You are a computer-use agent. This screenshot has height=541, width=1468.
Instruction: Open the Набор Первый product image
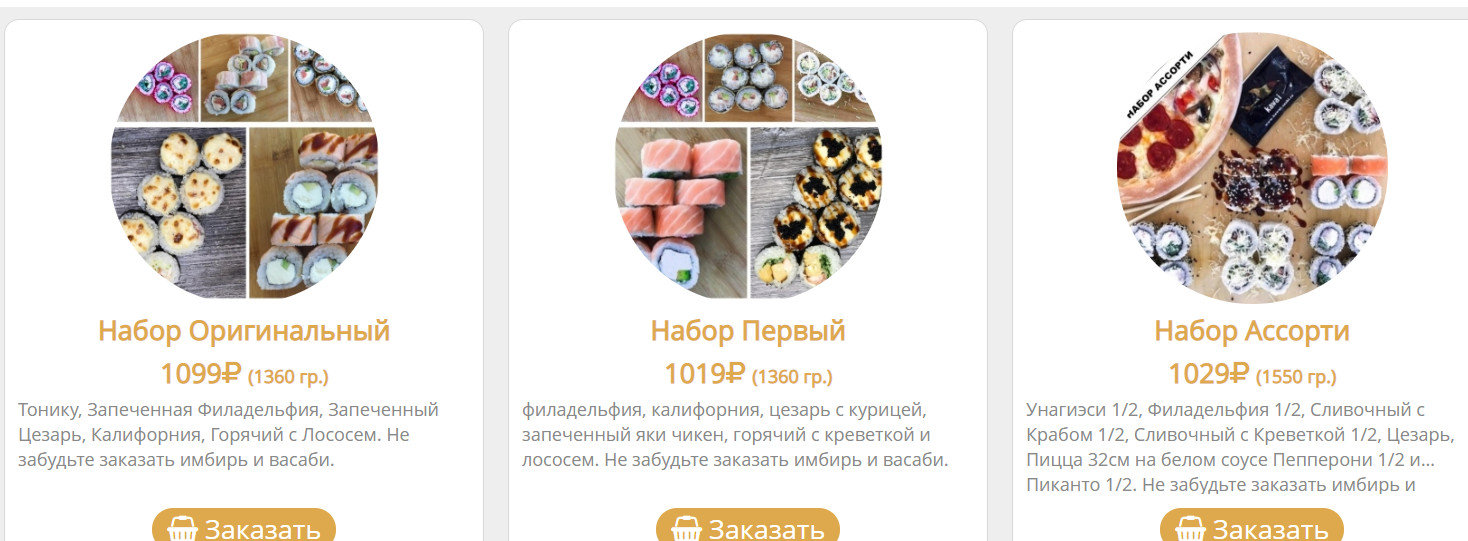point(748,166)
